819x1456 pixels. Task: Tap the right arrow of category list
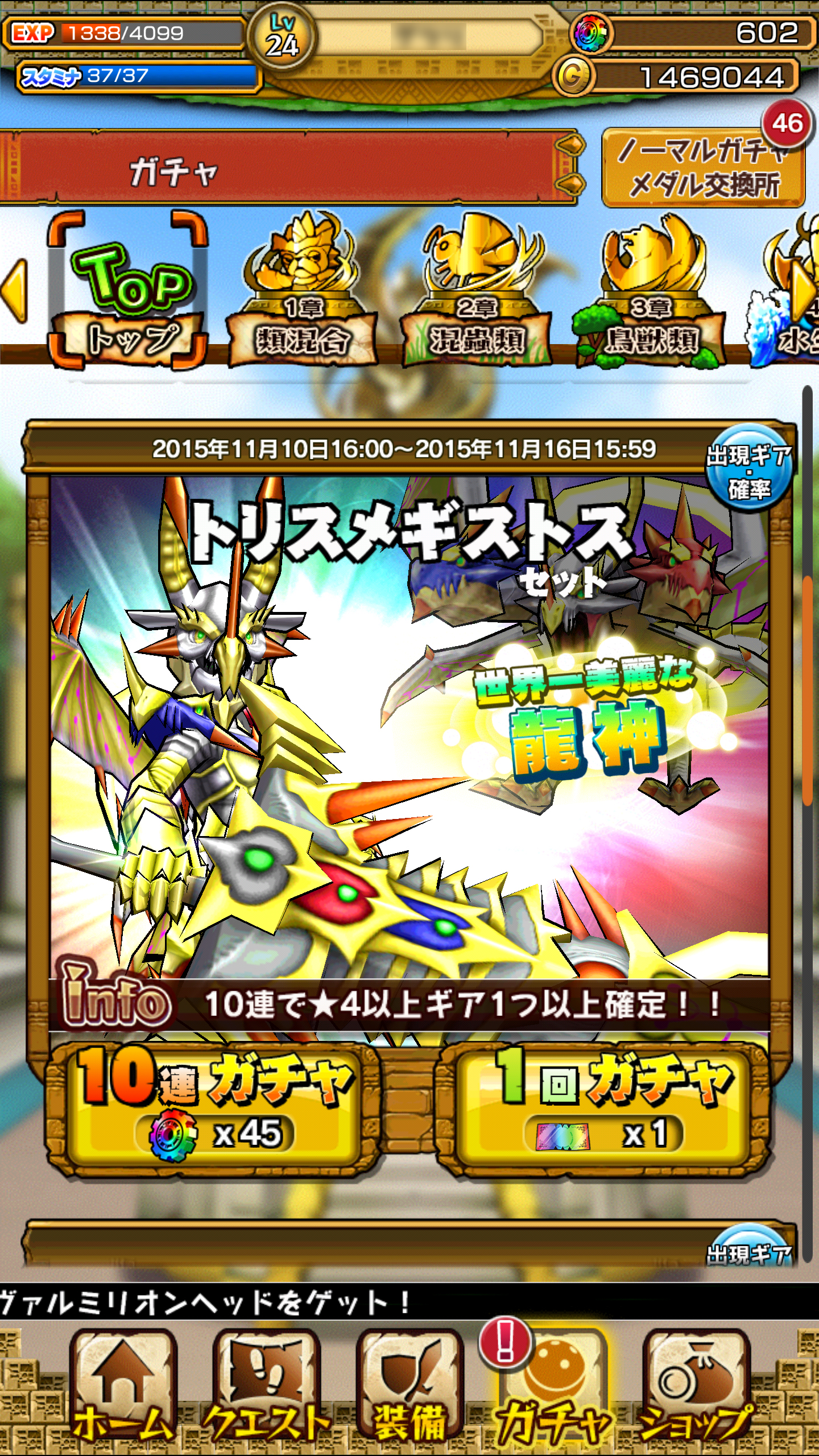(804, 291)
